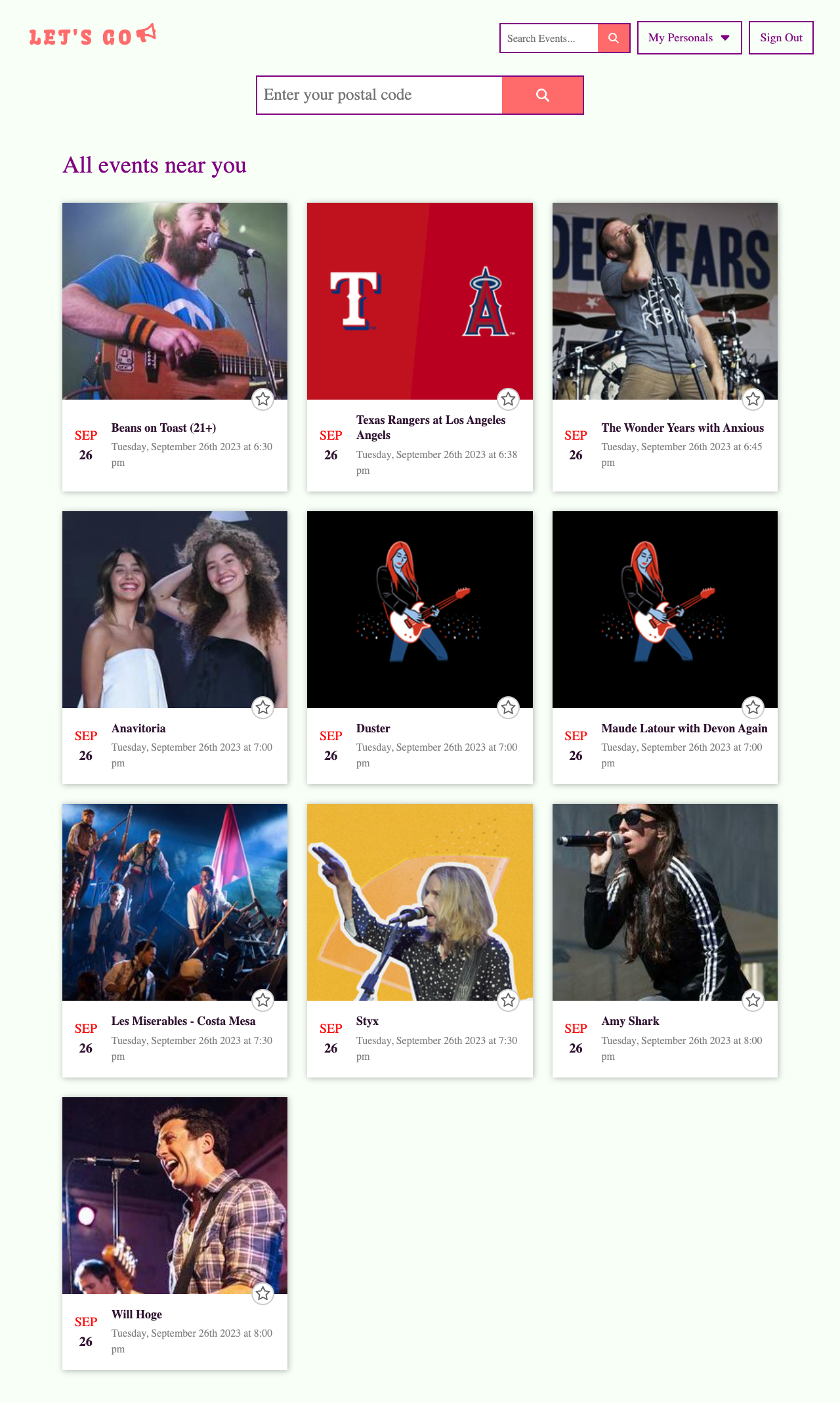Click the star on the Texas Rangers card
The image size is (840, 1403).
(x=508, y=399)
